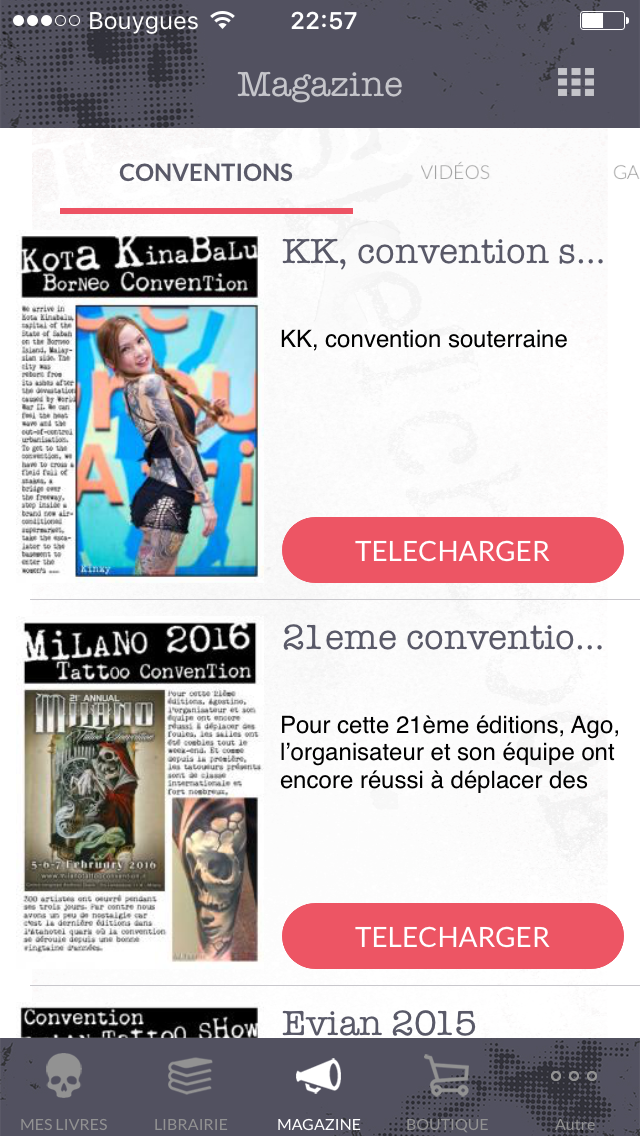Viewport: 640px width, 1136px height.
Task: Show more options under Autre
Action: (575, 1092)
